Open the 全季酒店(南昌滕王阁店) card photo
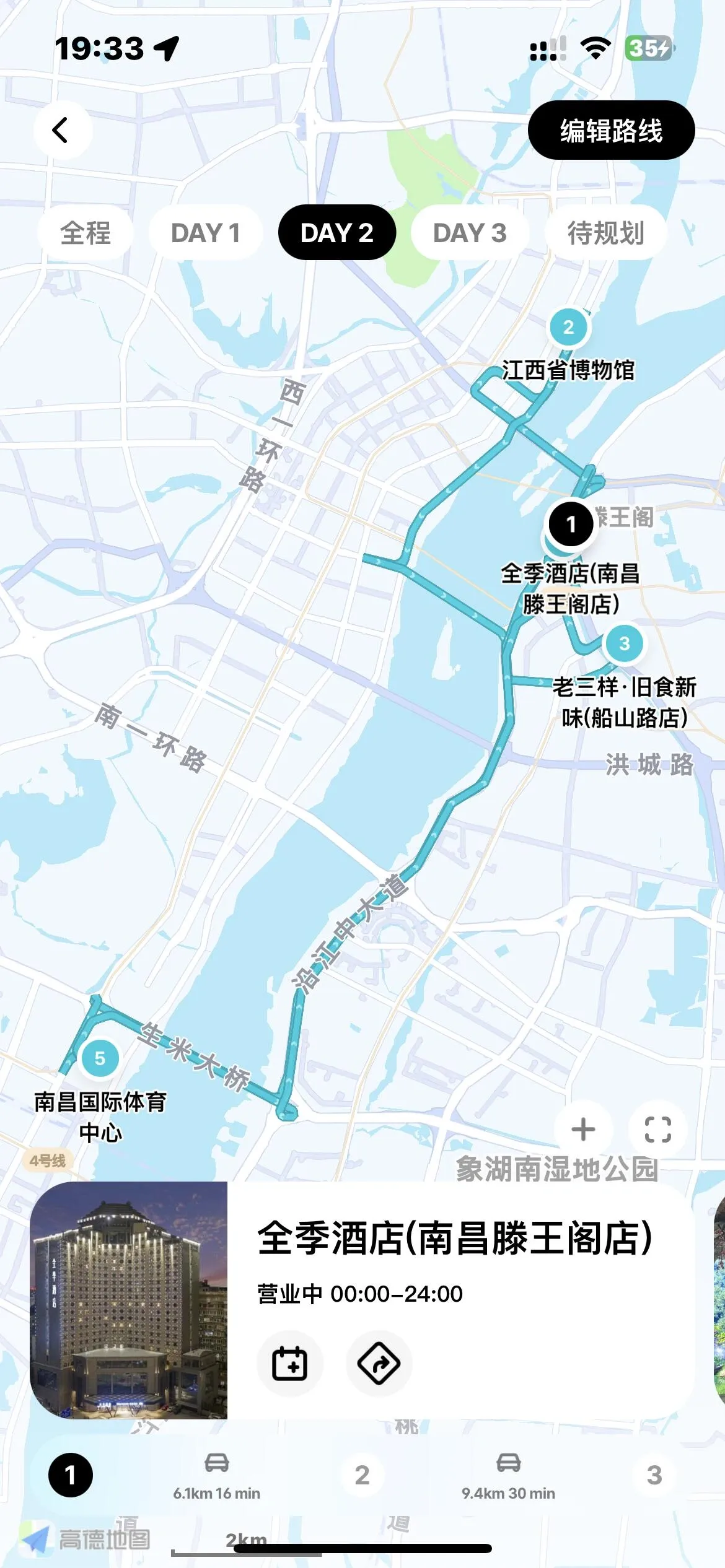The height and width of the screenshot is (1568, 725). [129, 1300]
